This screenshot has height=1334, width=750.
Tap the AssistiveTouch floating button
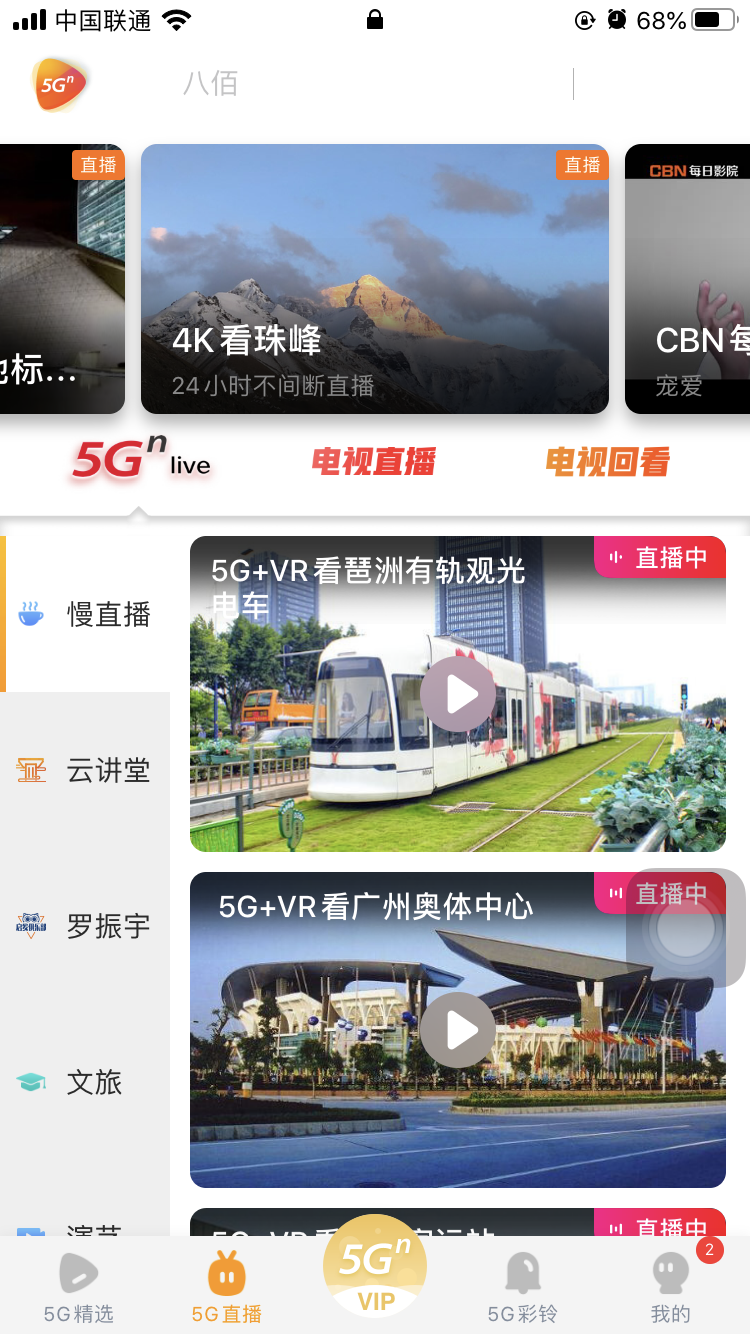(x=686, y=928)
